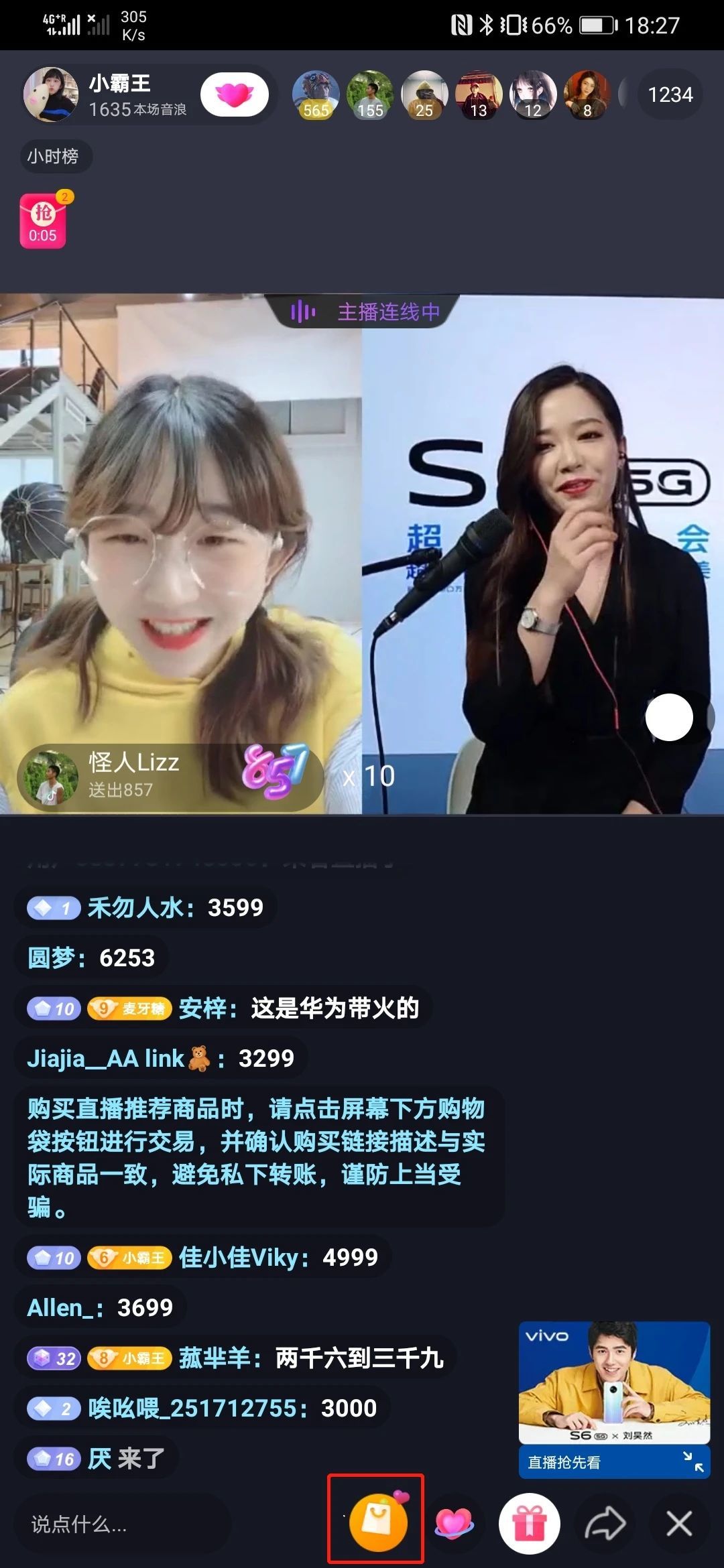
Task: Tap the 说点什么 comment field
Action: (x=121, y=1524)
